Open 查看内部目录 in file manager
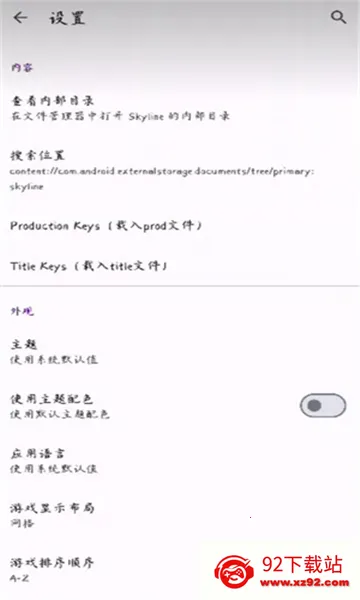The image size is (360, 600). pyautogui.click(x=180, y=108)
